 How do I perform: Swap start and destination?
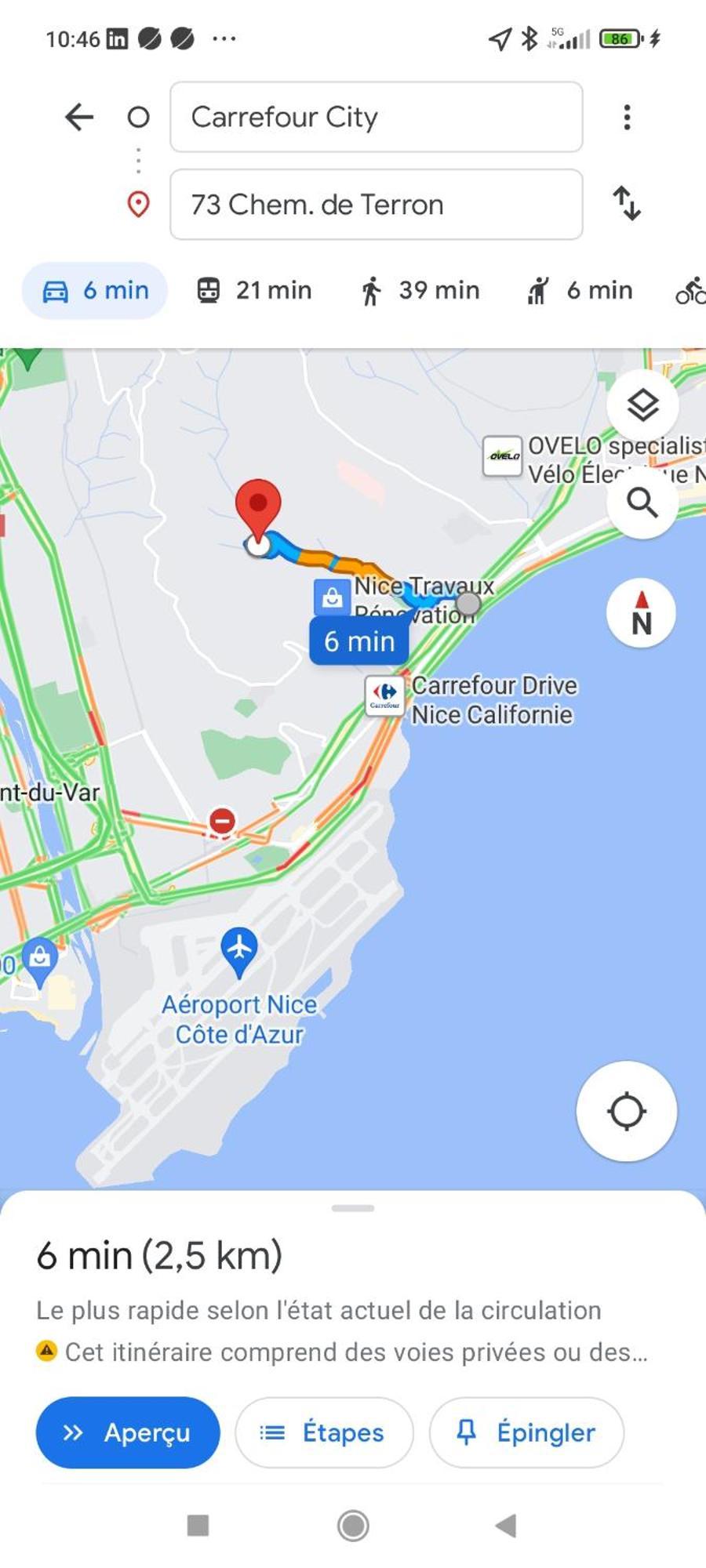[626, 204]
